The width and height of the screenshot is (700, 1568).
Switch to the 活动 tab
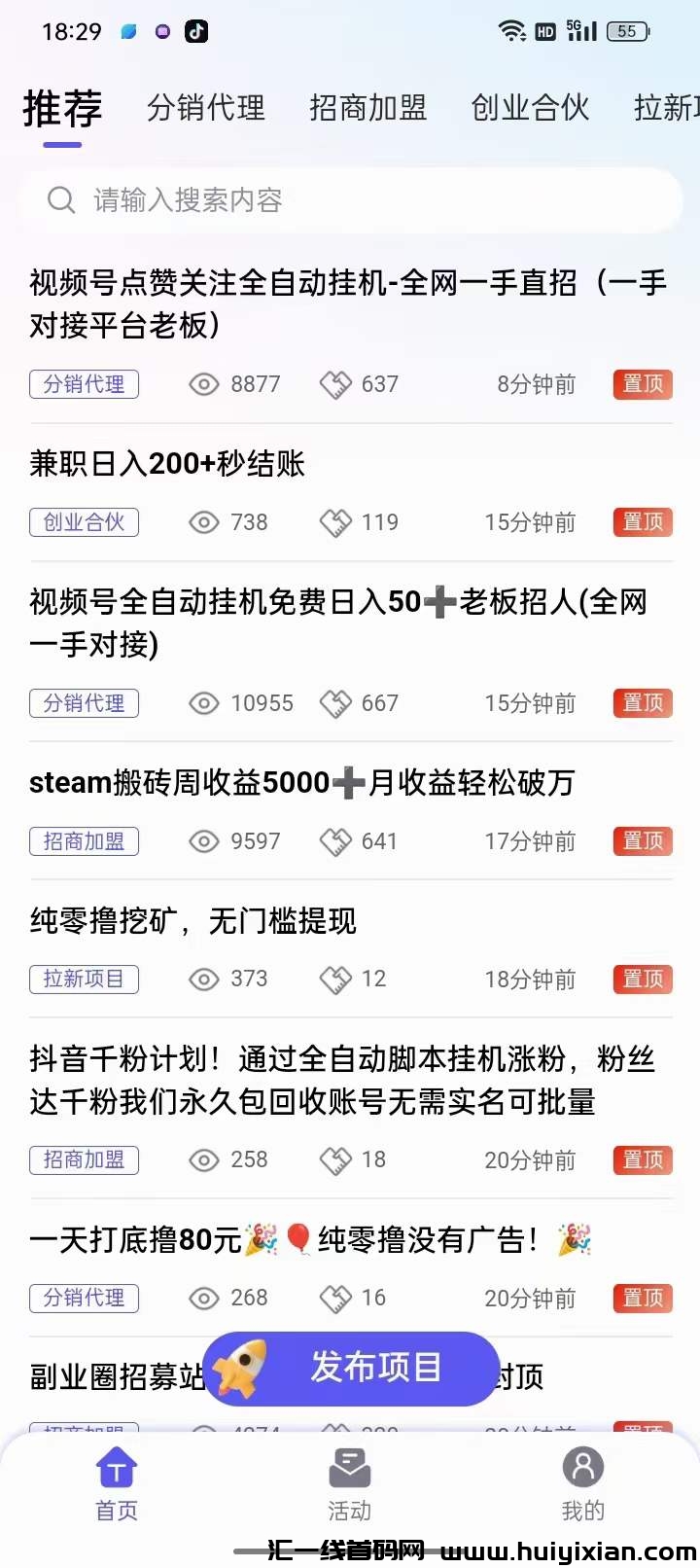coord(349,1484)
